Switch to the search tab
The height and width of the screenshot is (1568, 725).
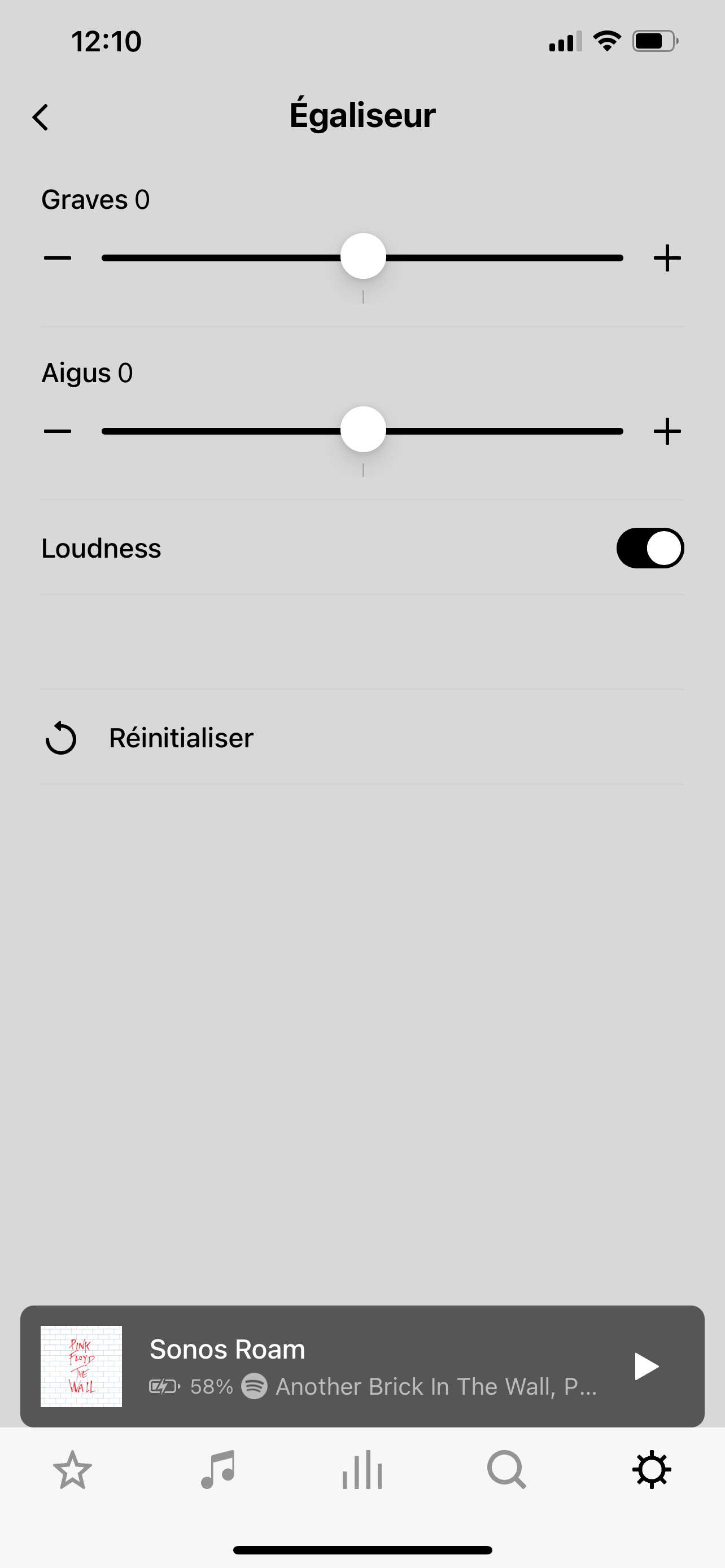click(x=506, y=1470)
